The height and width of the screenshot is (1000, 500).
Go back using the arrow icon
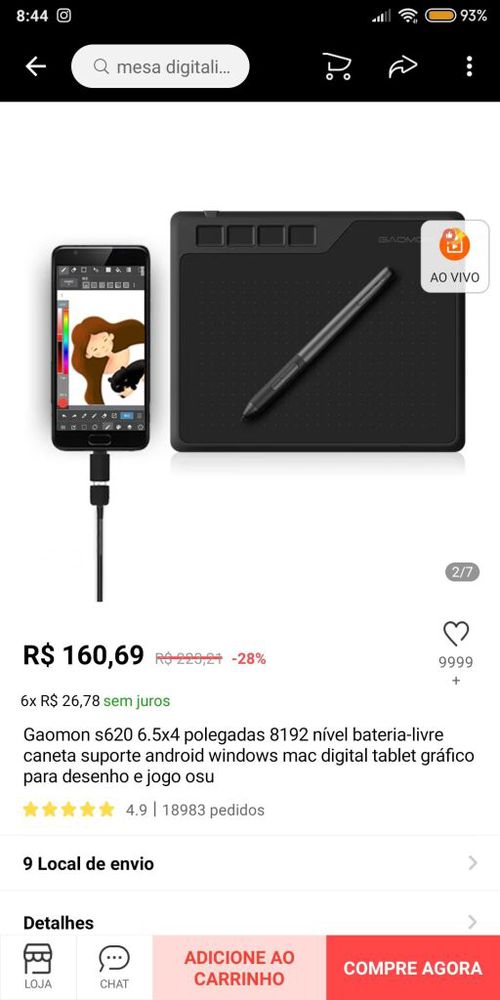tap(36, 66)
